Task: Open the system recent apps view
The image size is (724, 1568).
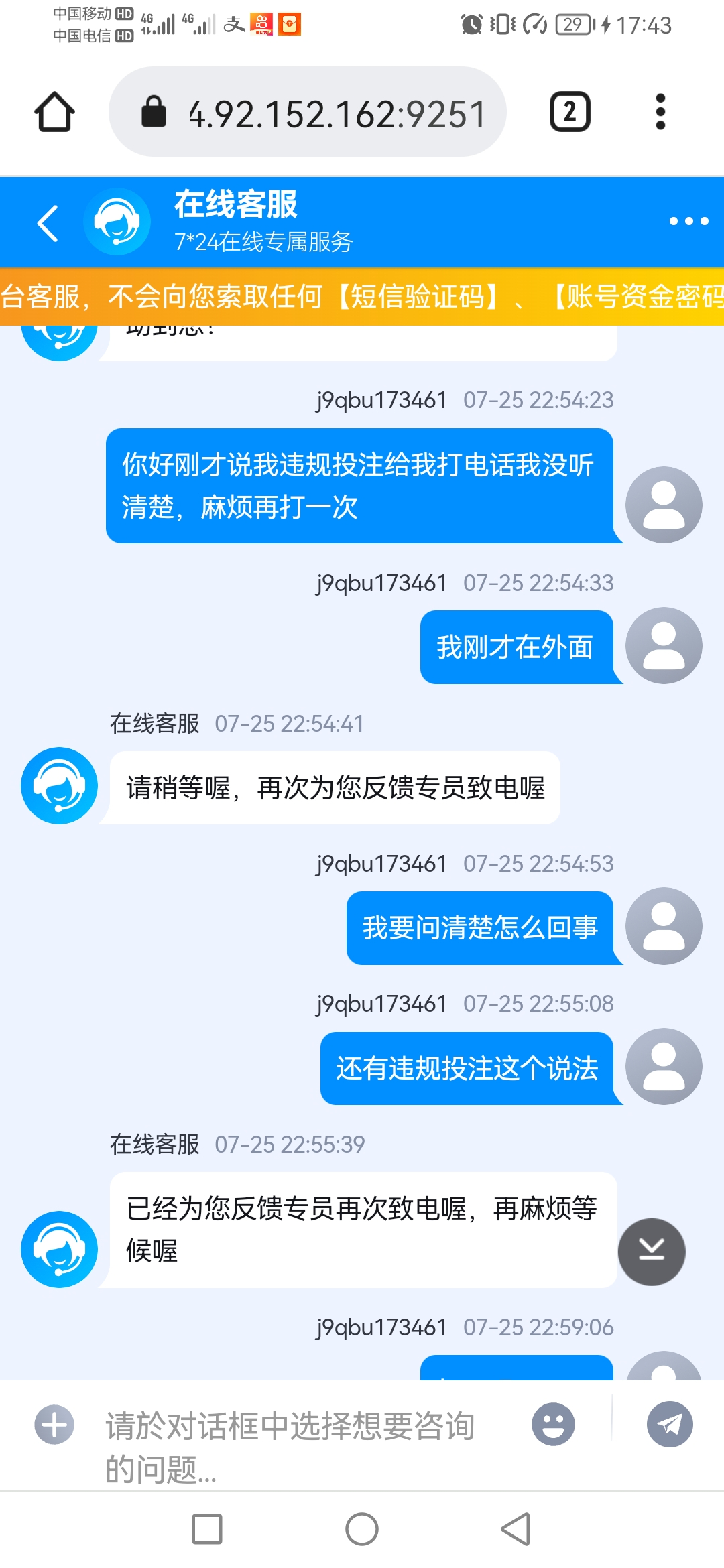Action: pos(207,1529)
